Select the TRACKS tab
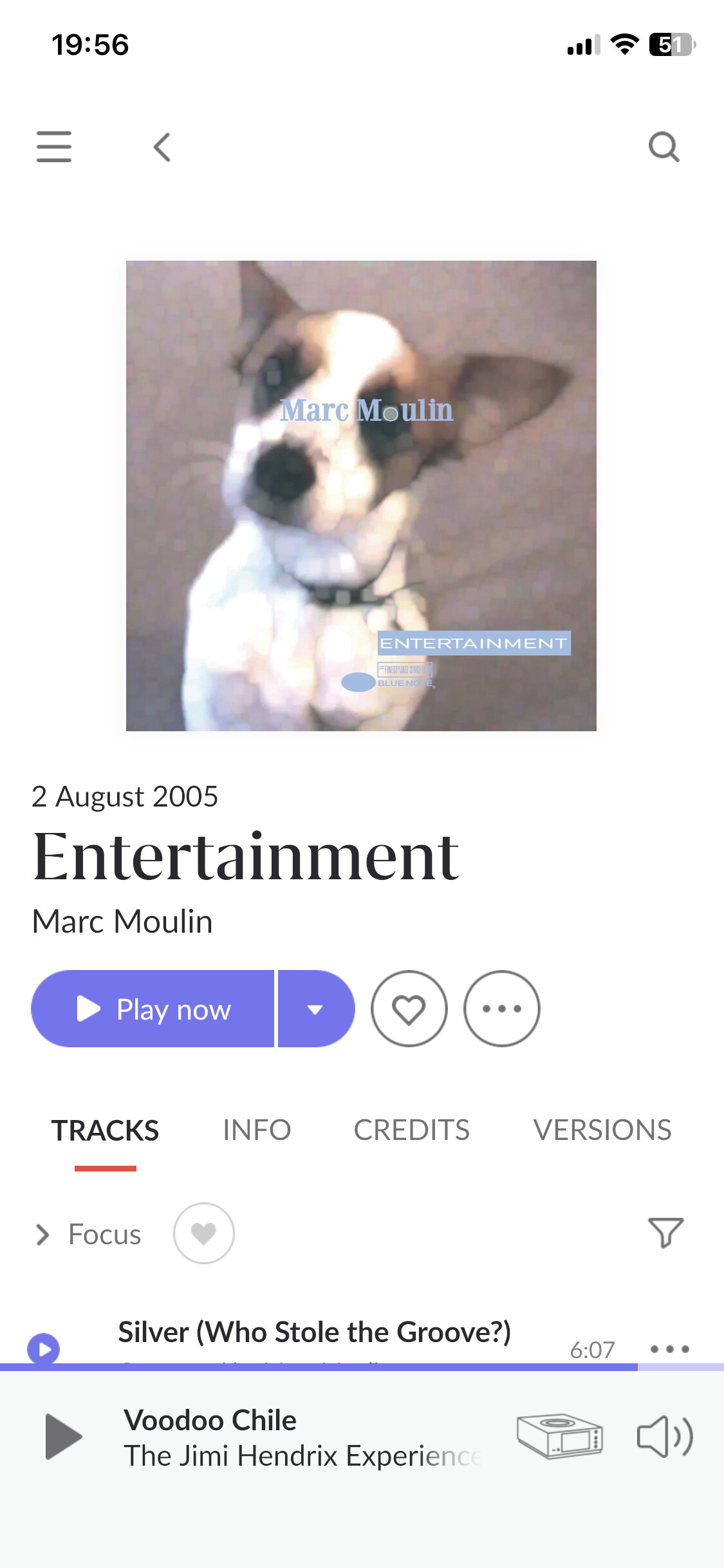Viewport: 724px width, 1568px height. click(106, 1130)
